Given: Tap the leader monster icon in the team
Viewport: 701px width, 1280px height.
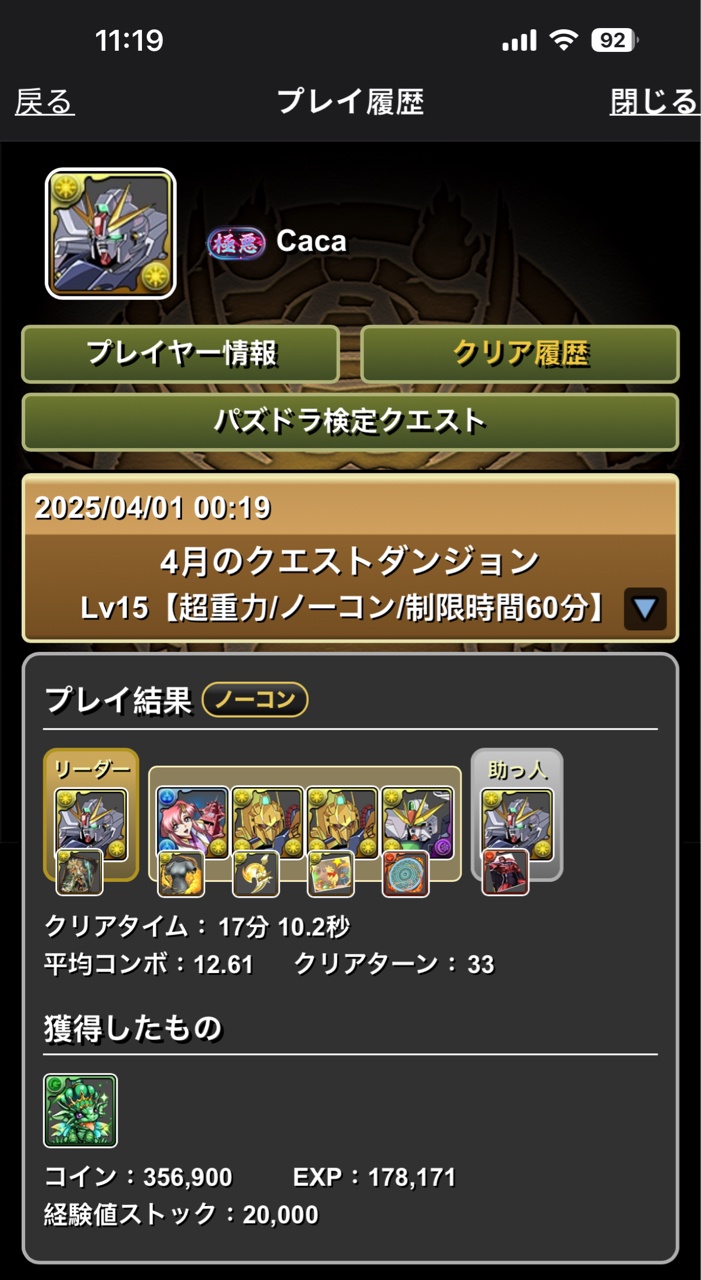Looking at the screenshot, I should pyautogui.click(x=91, y=822).
